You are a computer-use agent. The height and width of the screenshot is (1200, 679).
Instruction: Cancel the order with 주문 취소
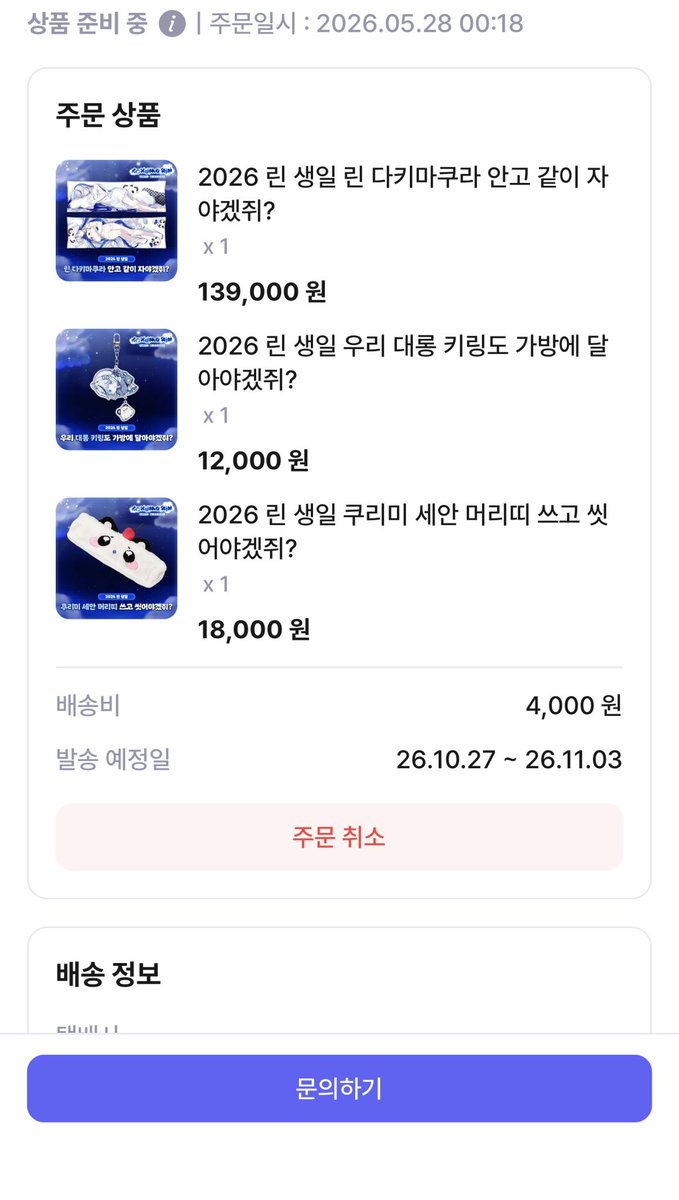339,837
